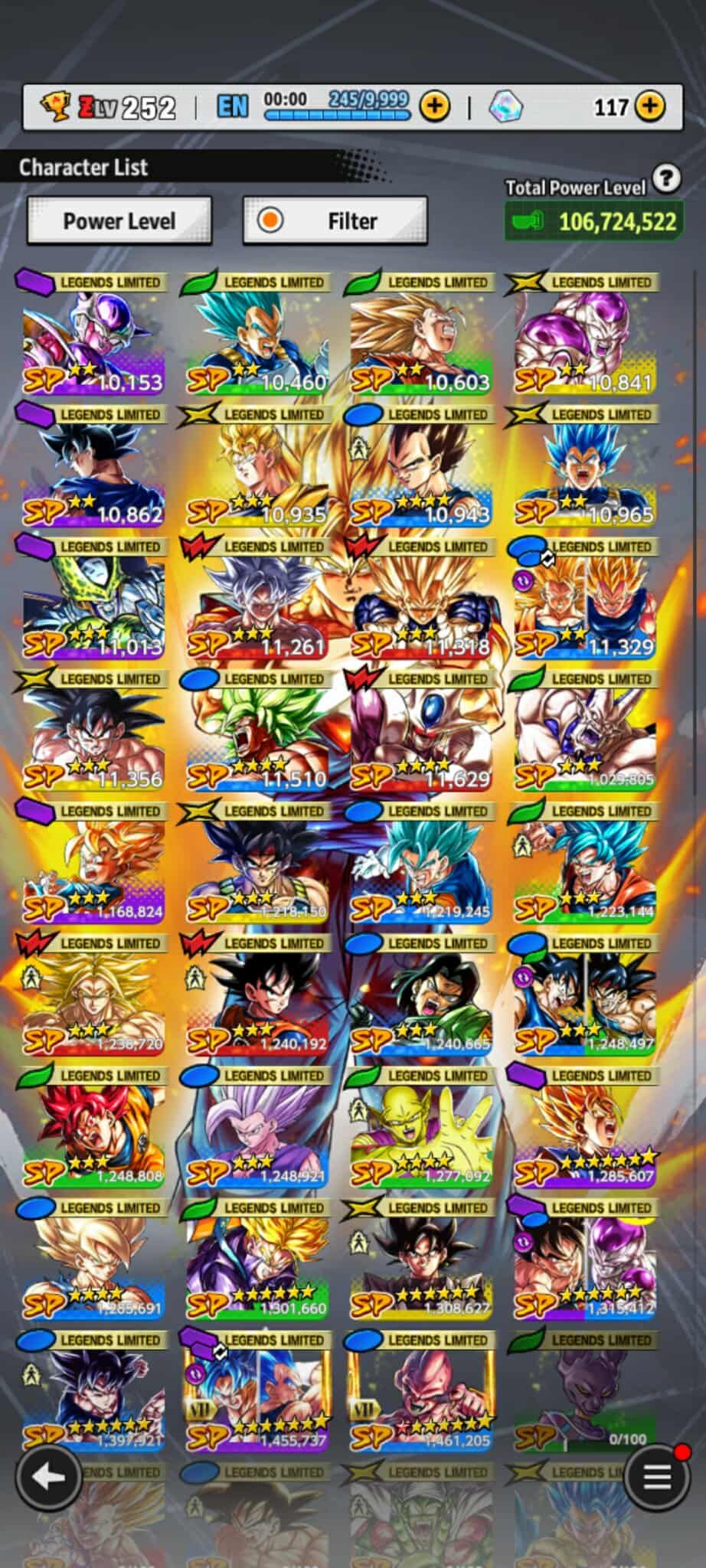Screen dimensions: 706x1568
Task: Go back with the arrow button
Action: (48, 1477)
